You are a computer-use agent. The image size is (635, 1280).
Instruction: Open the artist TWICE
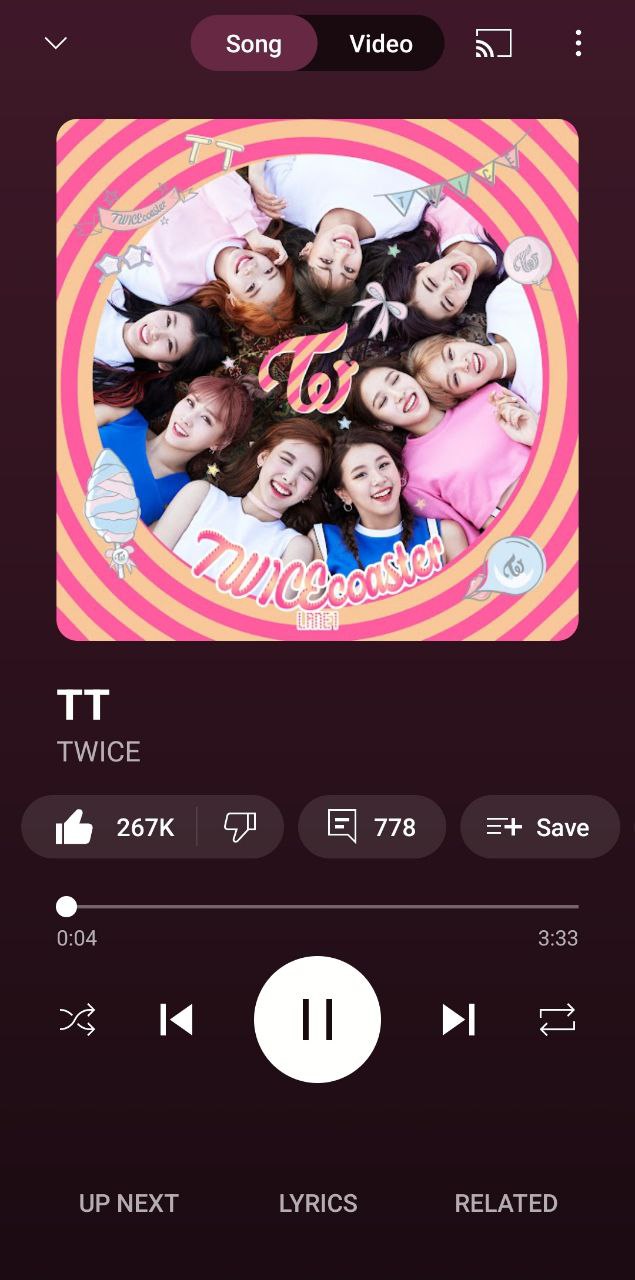click(99, 752)
